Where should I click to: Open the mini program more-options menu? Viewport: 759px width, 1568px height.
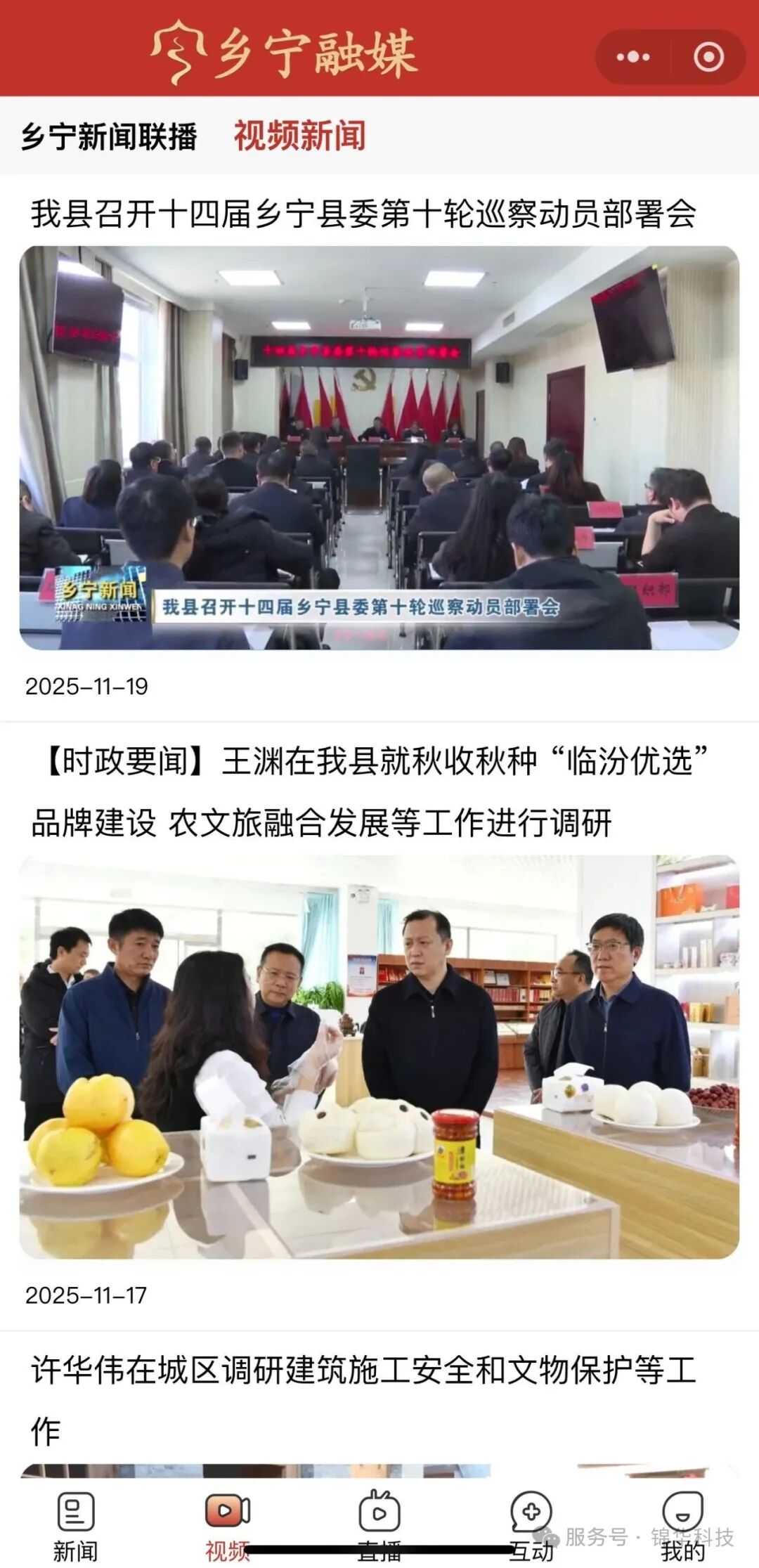point(632,57)
